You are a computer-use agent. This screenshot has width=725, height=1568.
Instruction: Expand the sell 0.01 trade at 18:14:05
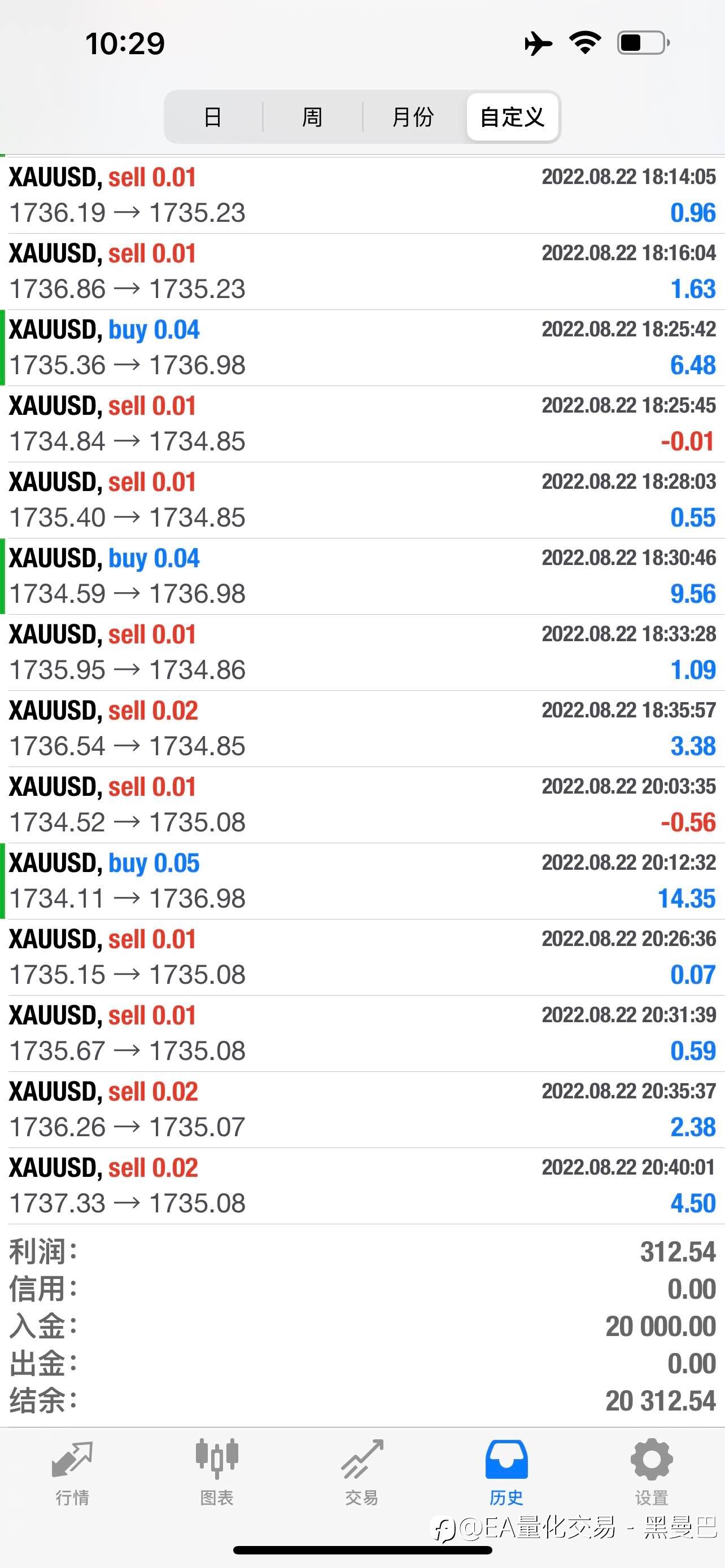point(362,195)
